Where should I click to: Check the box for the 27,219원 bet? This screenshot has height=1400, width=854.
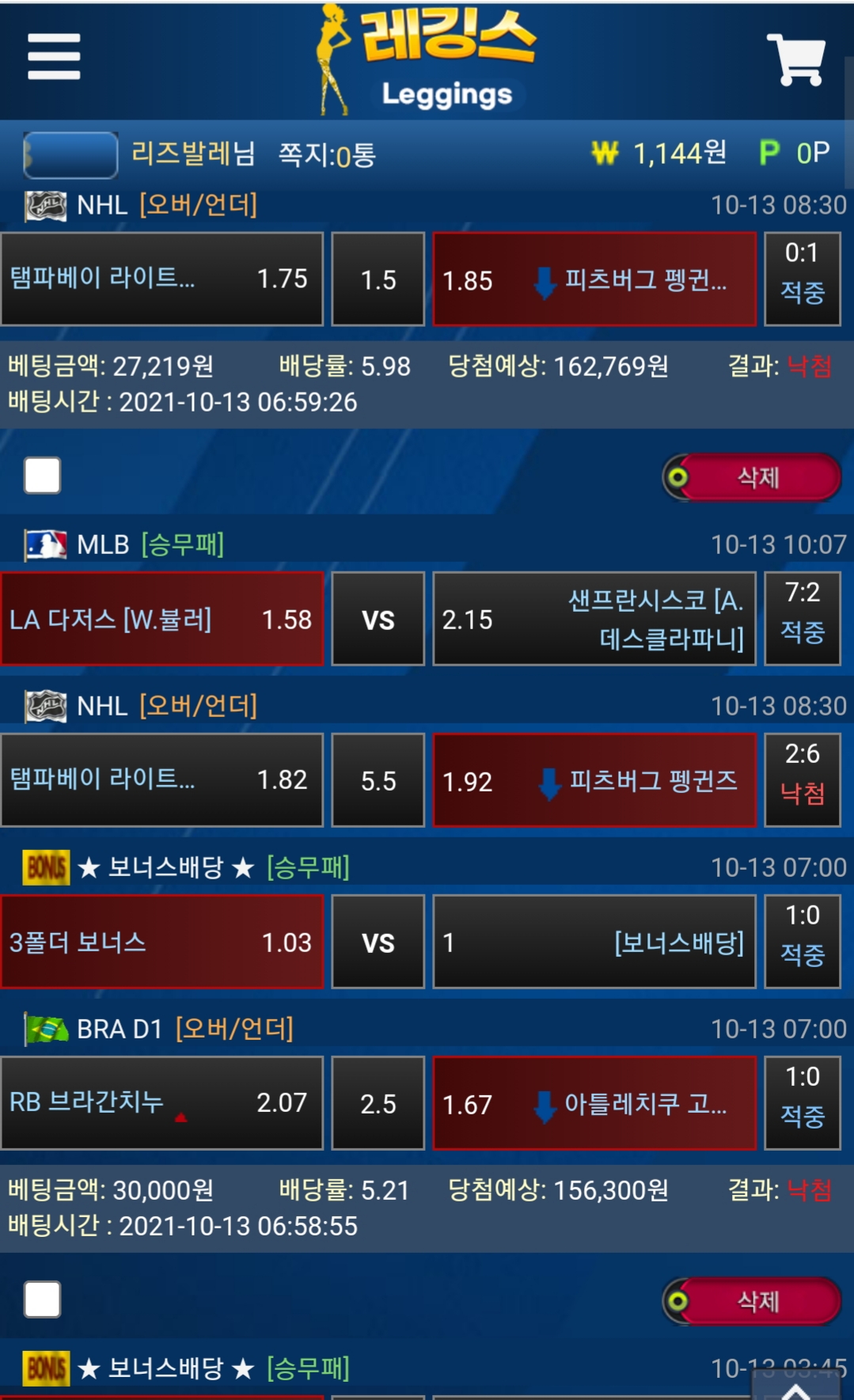(43, 476)
